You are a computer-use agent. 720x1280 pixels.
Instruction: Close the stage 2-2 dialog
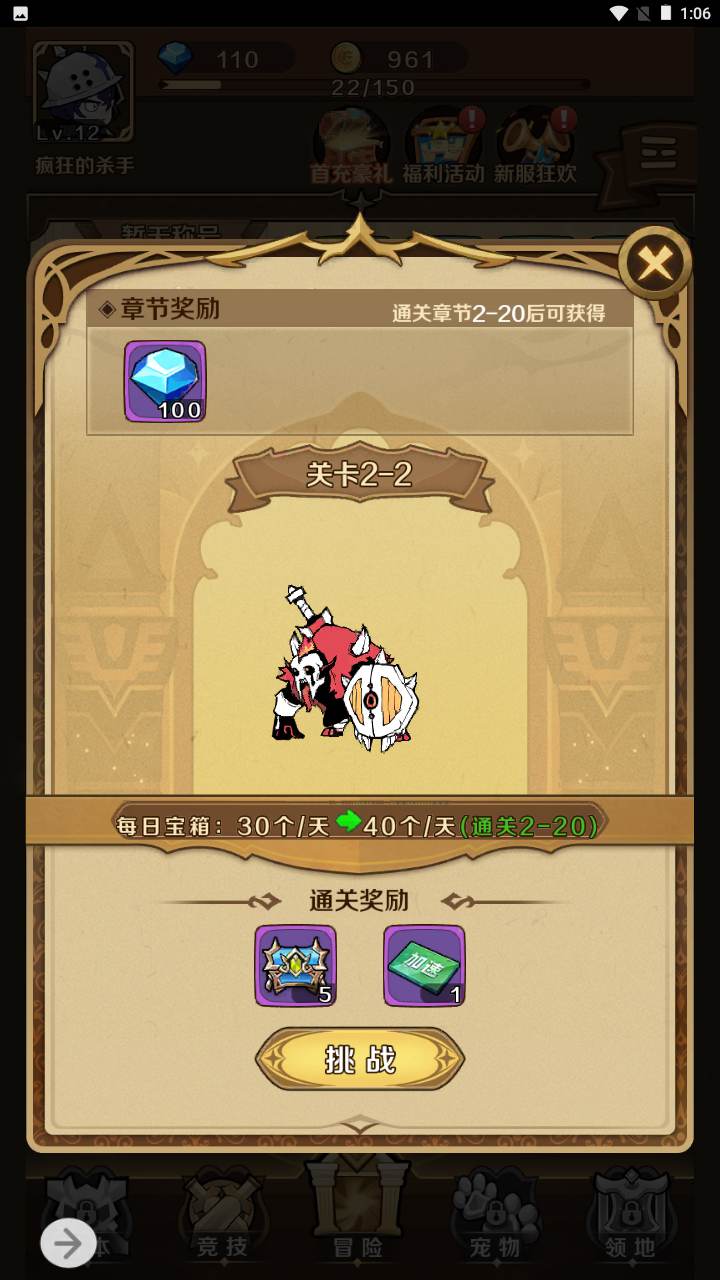click(655, 264)
